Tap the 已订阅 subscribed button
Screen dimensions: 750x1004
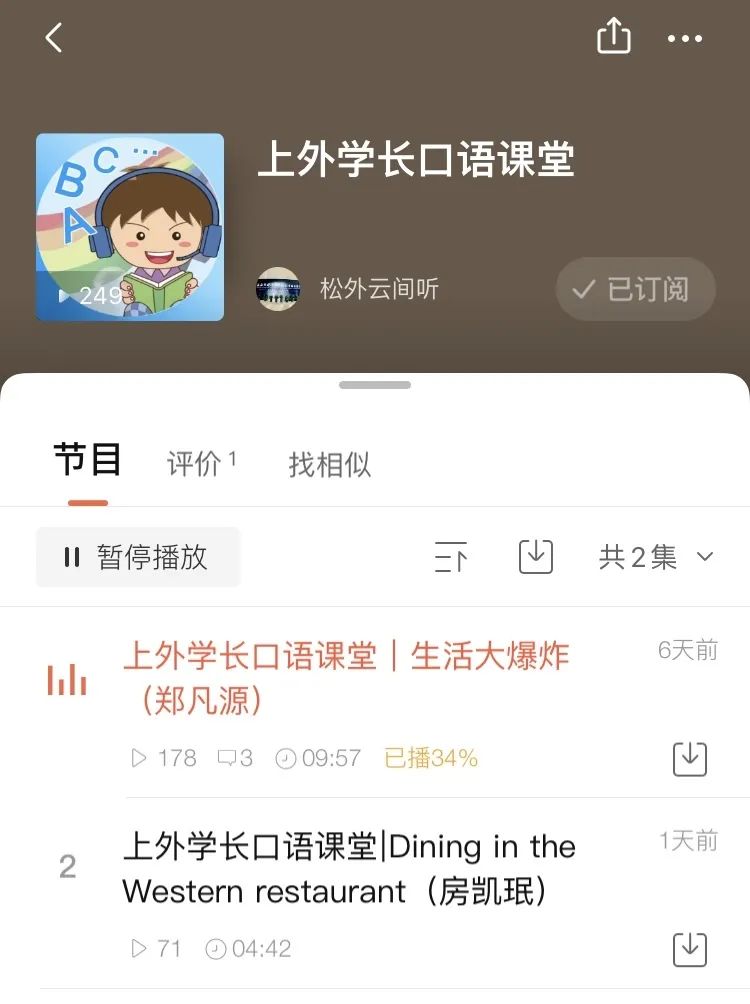(636, 289)
